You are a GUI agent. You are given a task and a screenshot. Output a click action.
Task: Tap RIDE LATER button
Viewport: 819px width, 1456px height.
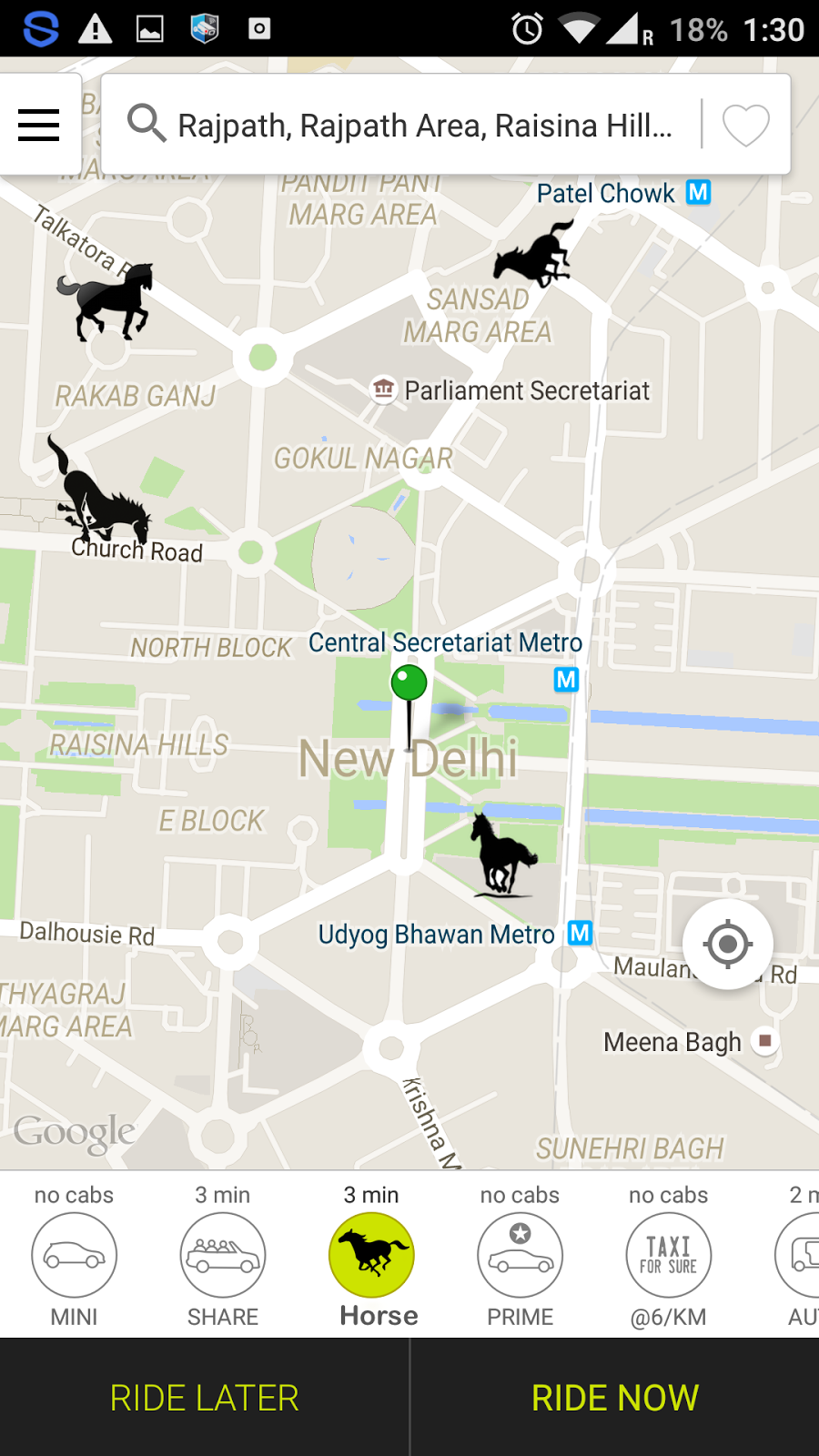[205, 1398]
